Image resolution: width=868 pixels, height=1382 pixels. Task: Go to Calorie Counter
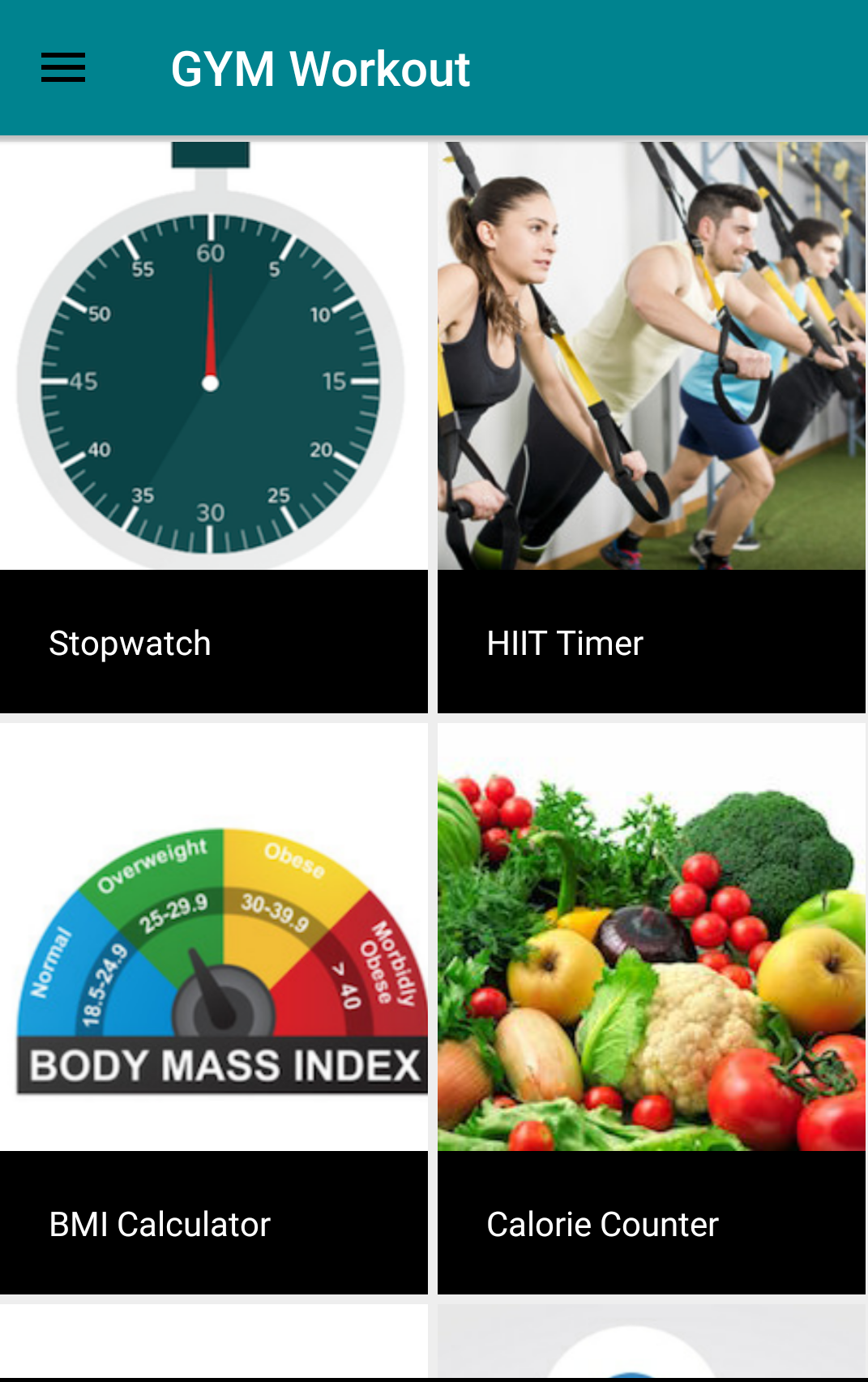point(651,1008)
